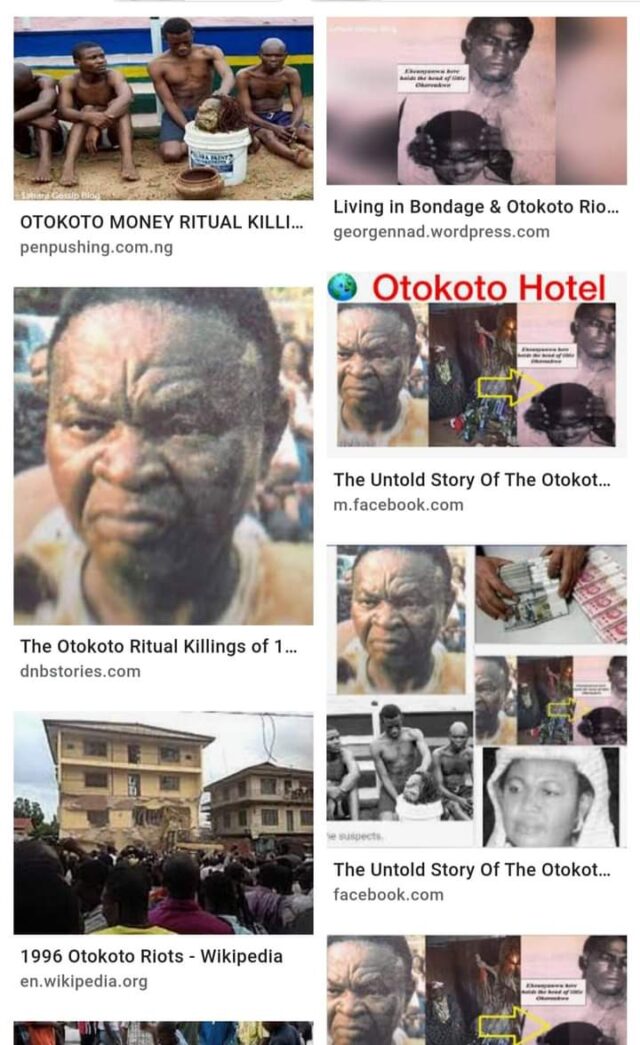
Task: Open the facebook.com Untold Story collage result
Action: [x=477, y=696]
